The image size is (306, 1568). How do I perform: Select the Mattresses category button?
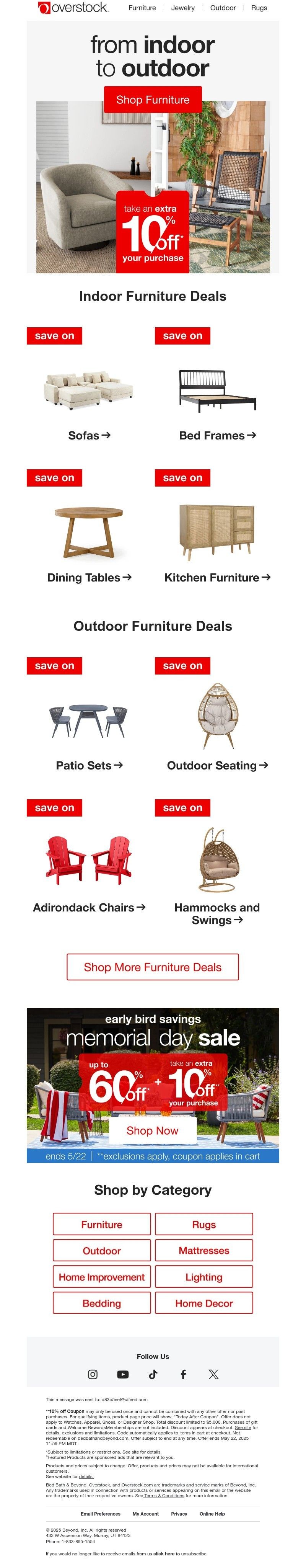click(x=204, y=1250)
